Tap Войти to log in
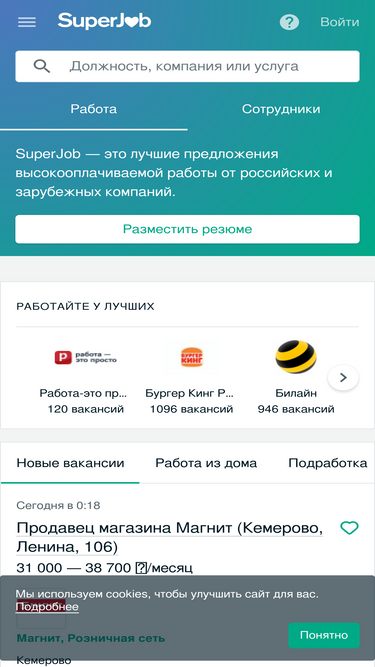375x667 pixels. coord(340,22)
